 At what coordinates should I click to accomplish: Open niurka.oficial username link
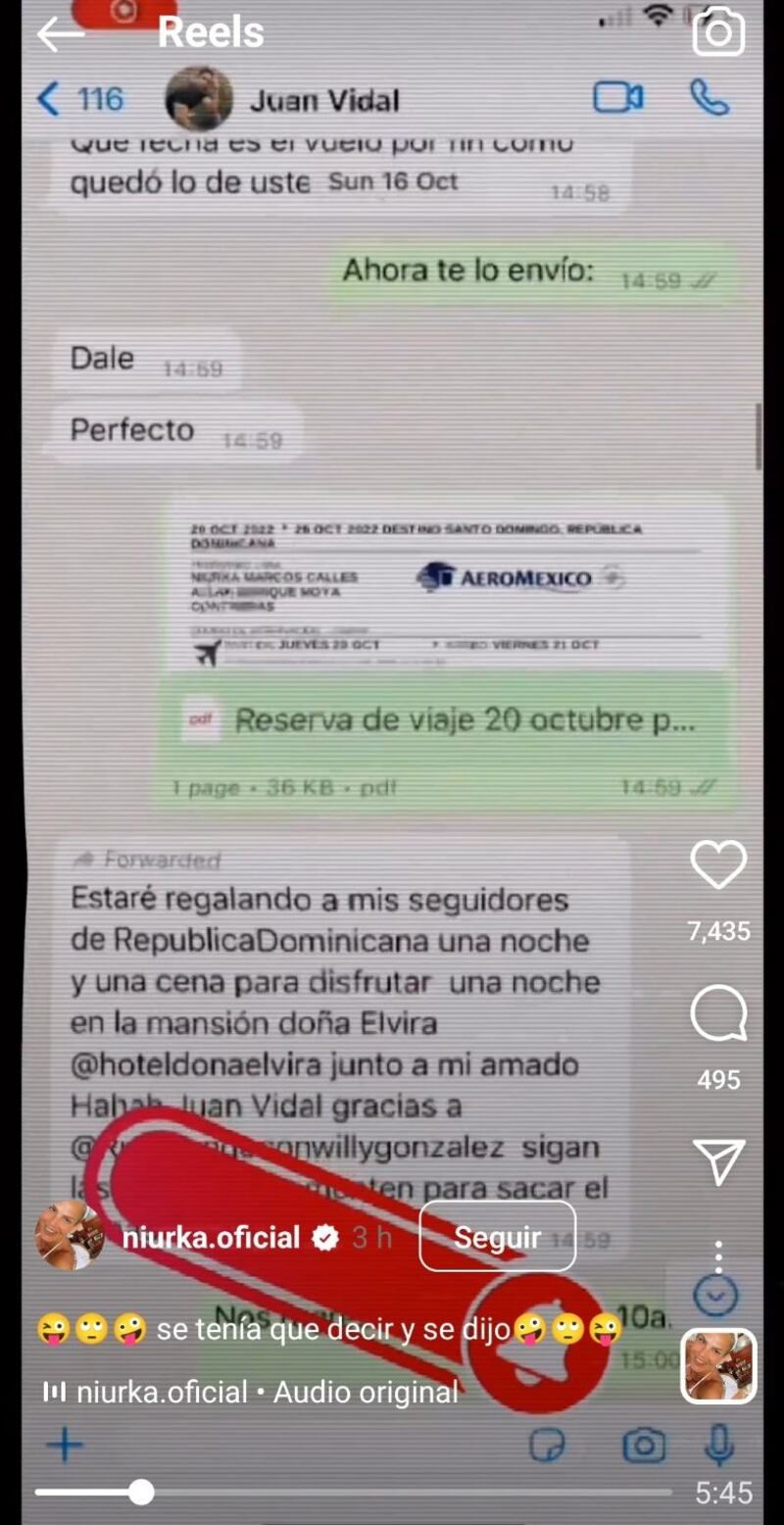click(x=211, y=1237)
